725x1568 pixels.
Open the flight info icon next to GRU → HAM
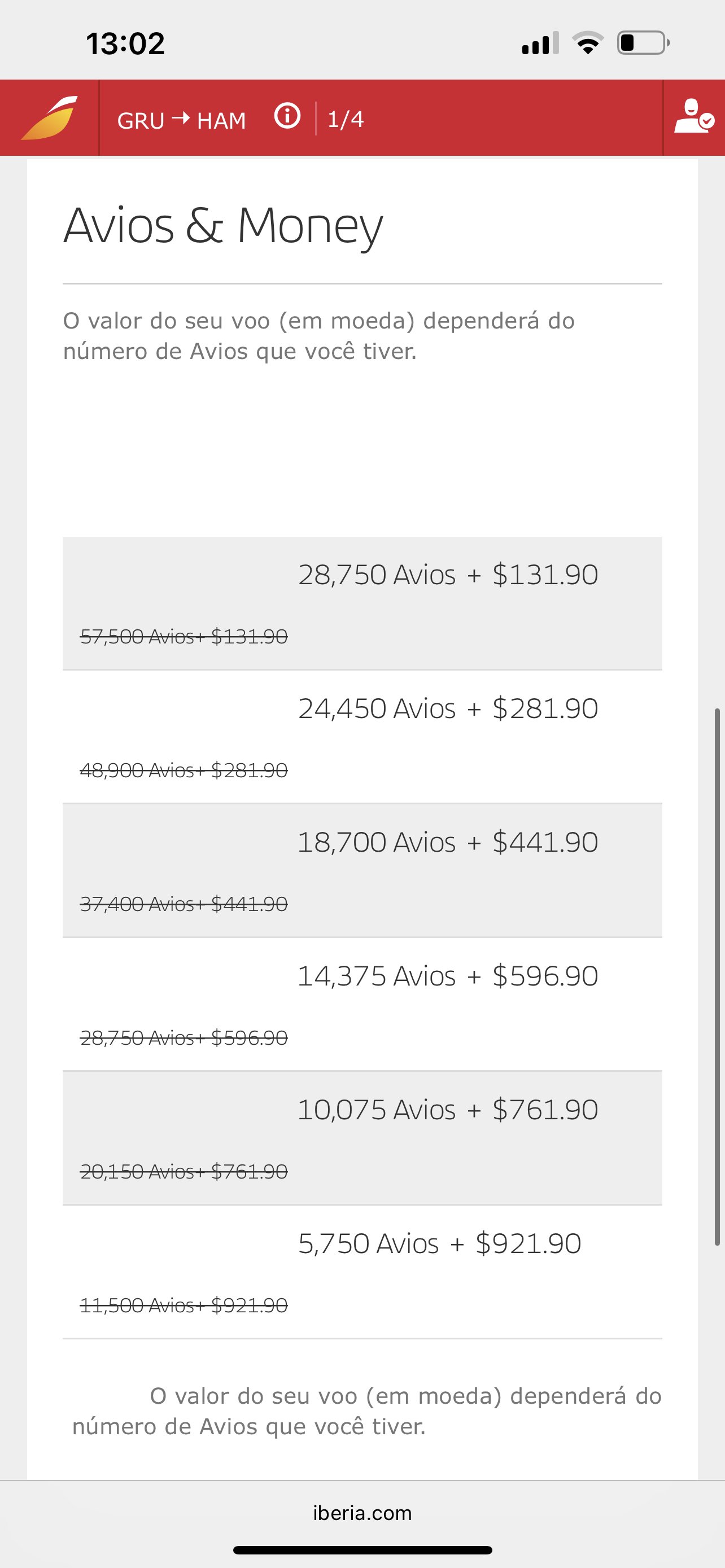[287, 116]
